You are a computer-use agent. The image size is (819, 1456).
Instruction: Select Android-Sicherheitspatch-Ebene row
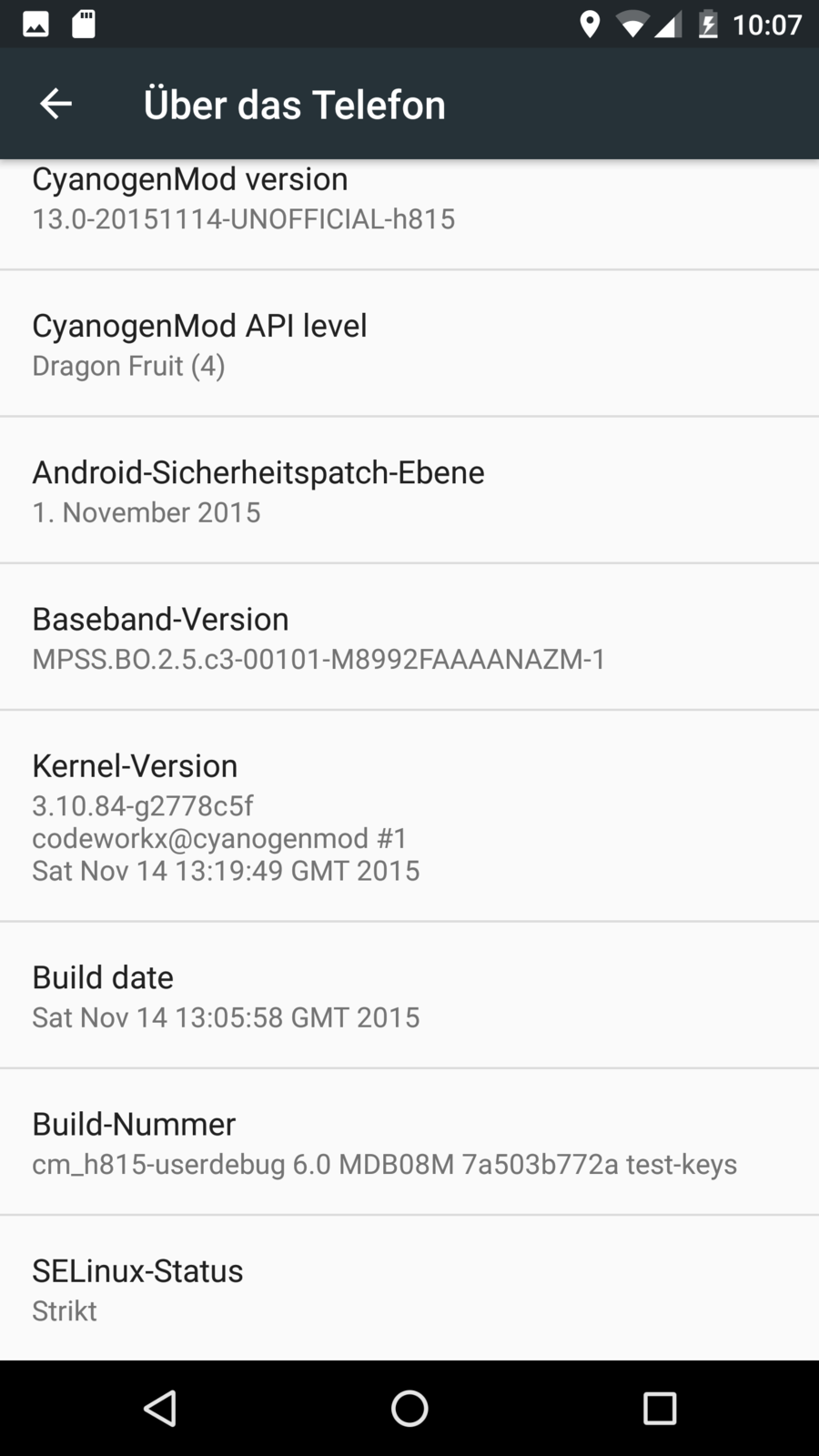409,490
